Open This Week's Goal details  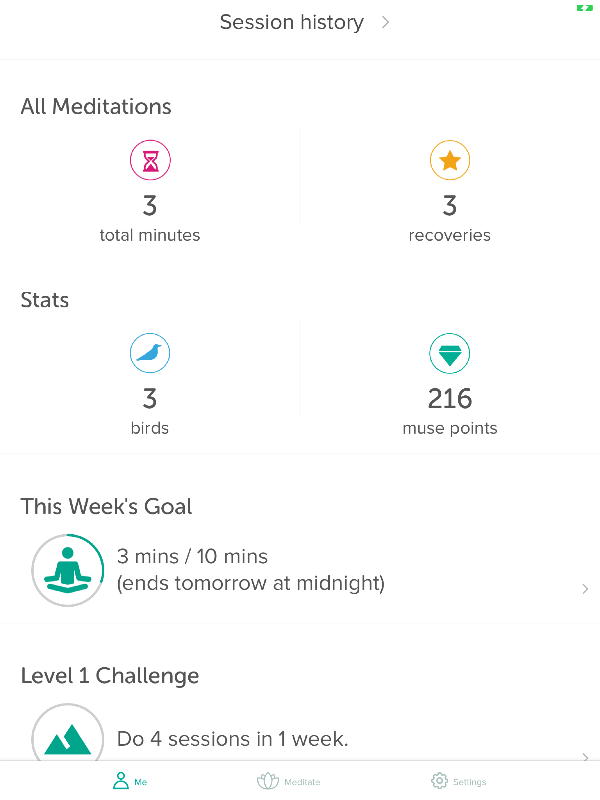pyautogui.click(x=300, y=570)
